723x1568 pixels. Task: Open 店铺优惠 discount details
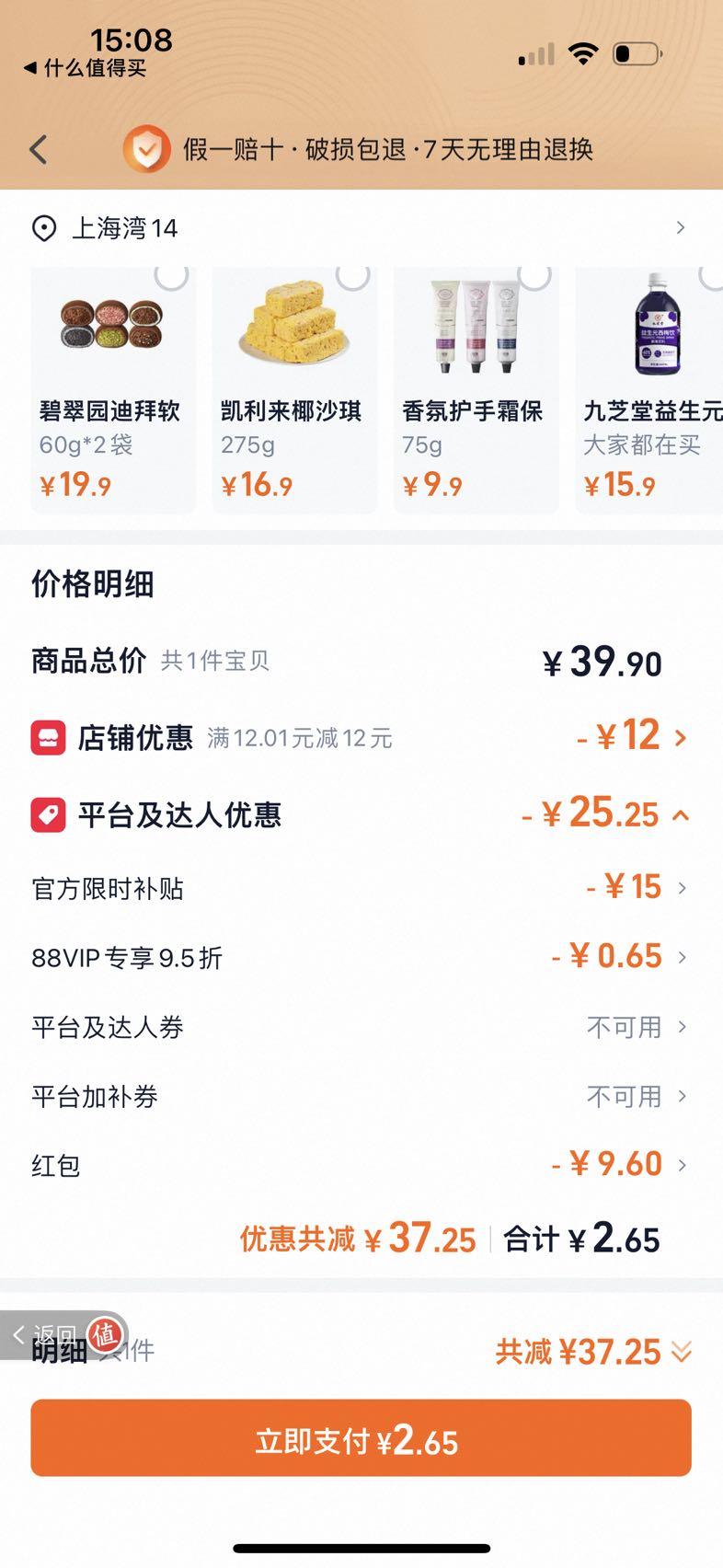point(361,737)
